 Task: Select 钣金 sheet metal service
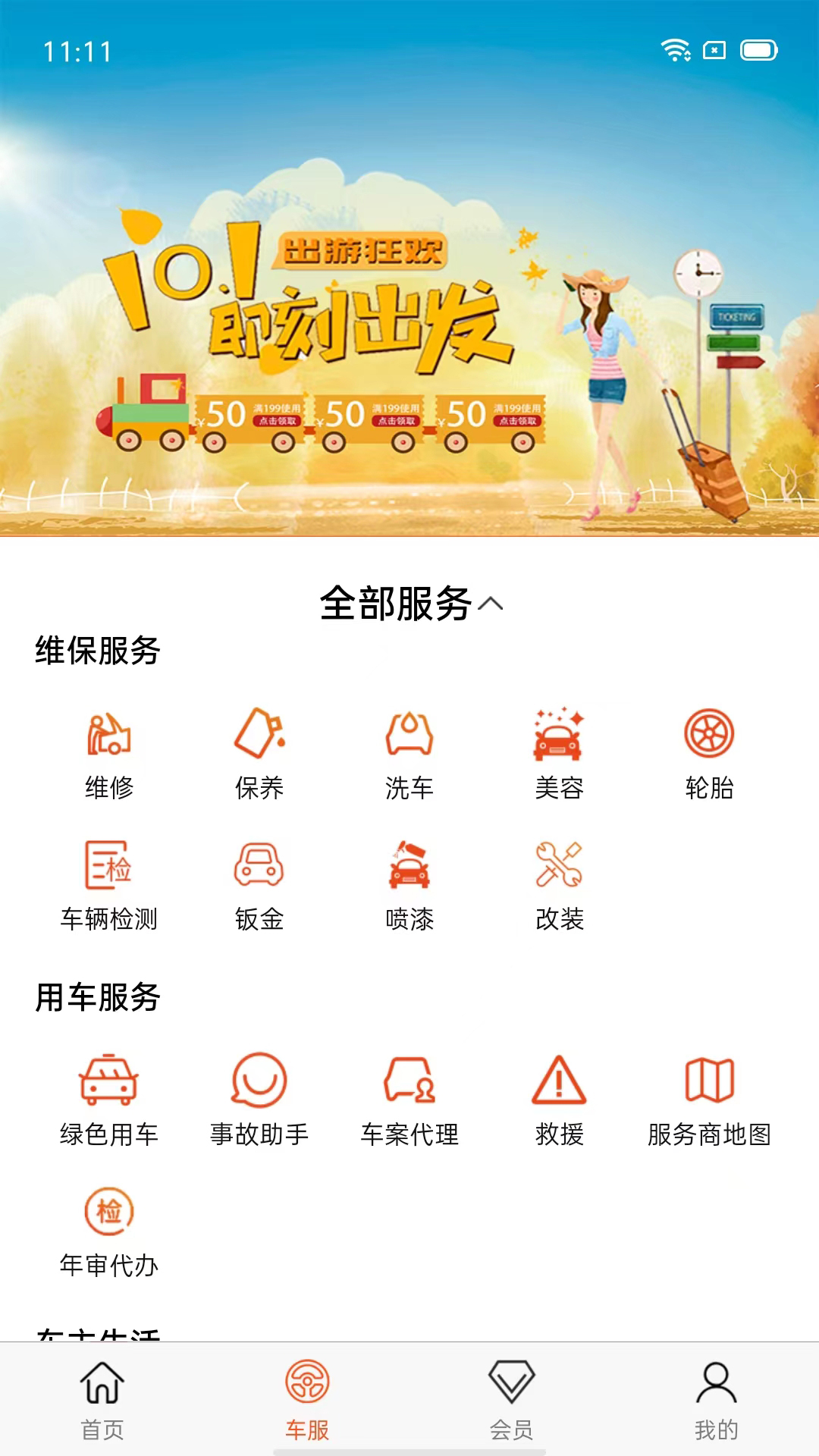[x=259, y=885]
